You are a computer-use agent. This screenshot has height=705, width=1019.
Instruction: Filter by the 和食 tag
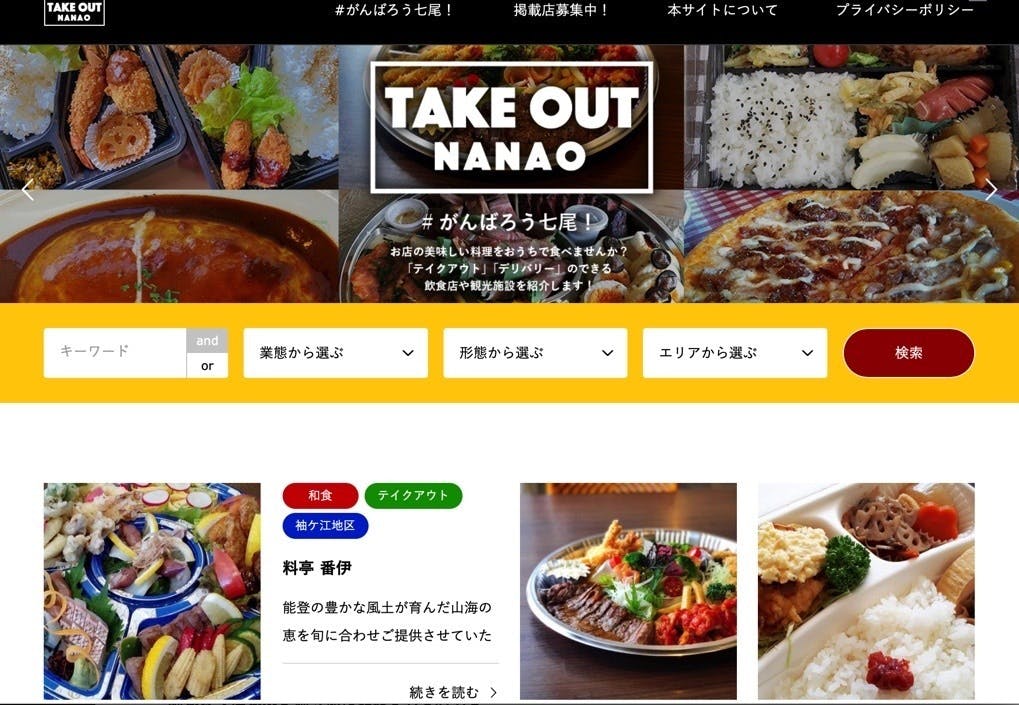click(320, 495)
